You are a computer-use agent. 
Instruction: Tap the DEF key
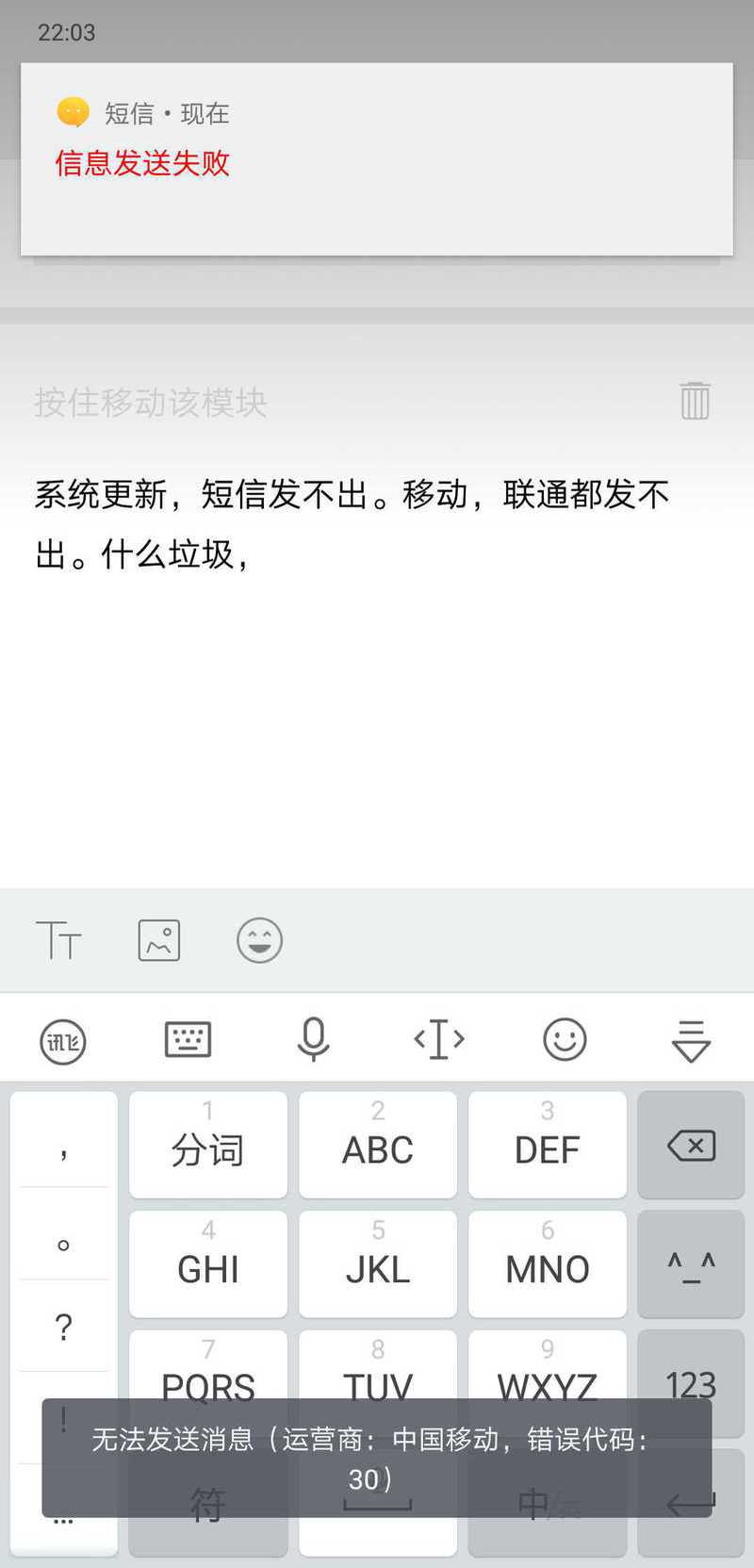pos(548,1145)
